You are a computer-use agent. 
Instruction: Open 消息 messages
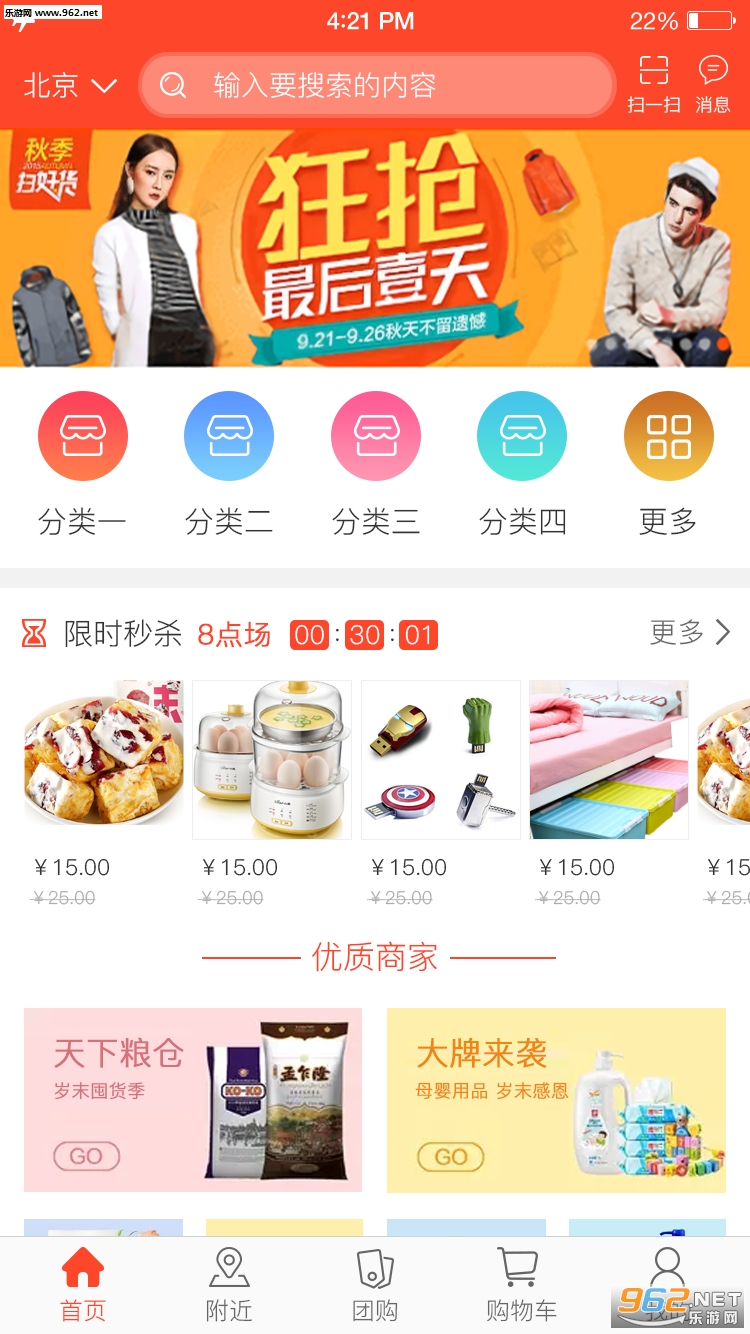713,85
